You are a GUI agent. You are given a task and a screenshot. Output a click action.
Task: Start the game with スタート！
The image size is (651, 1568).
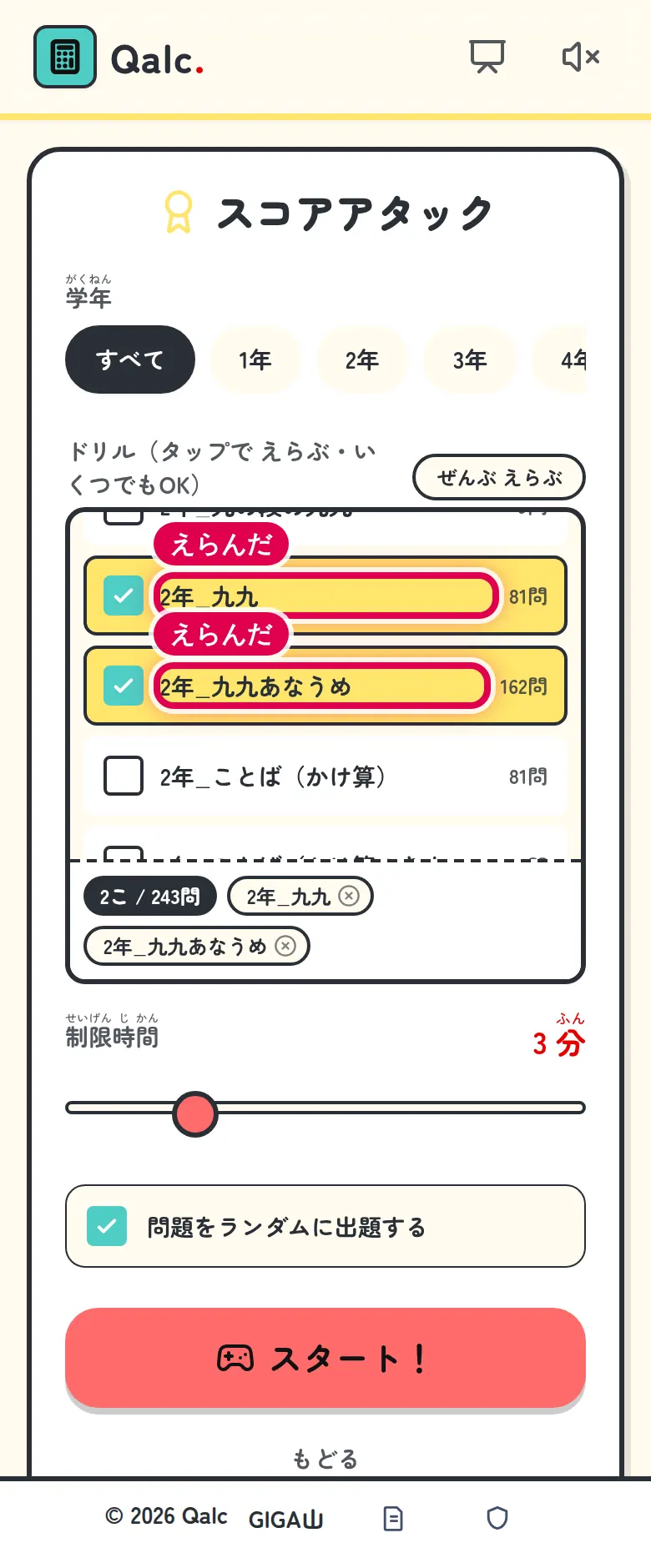click(325, 1358)
